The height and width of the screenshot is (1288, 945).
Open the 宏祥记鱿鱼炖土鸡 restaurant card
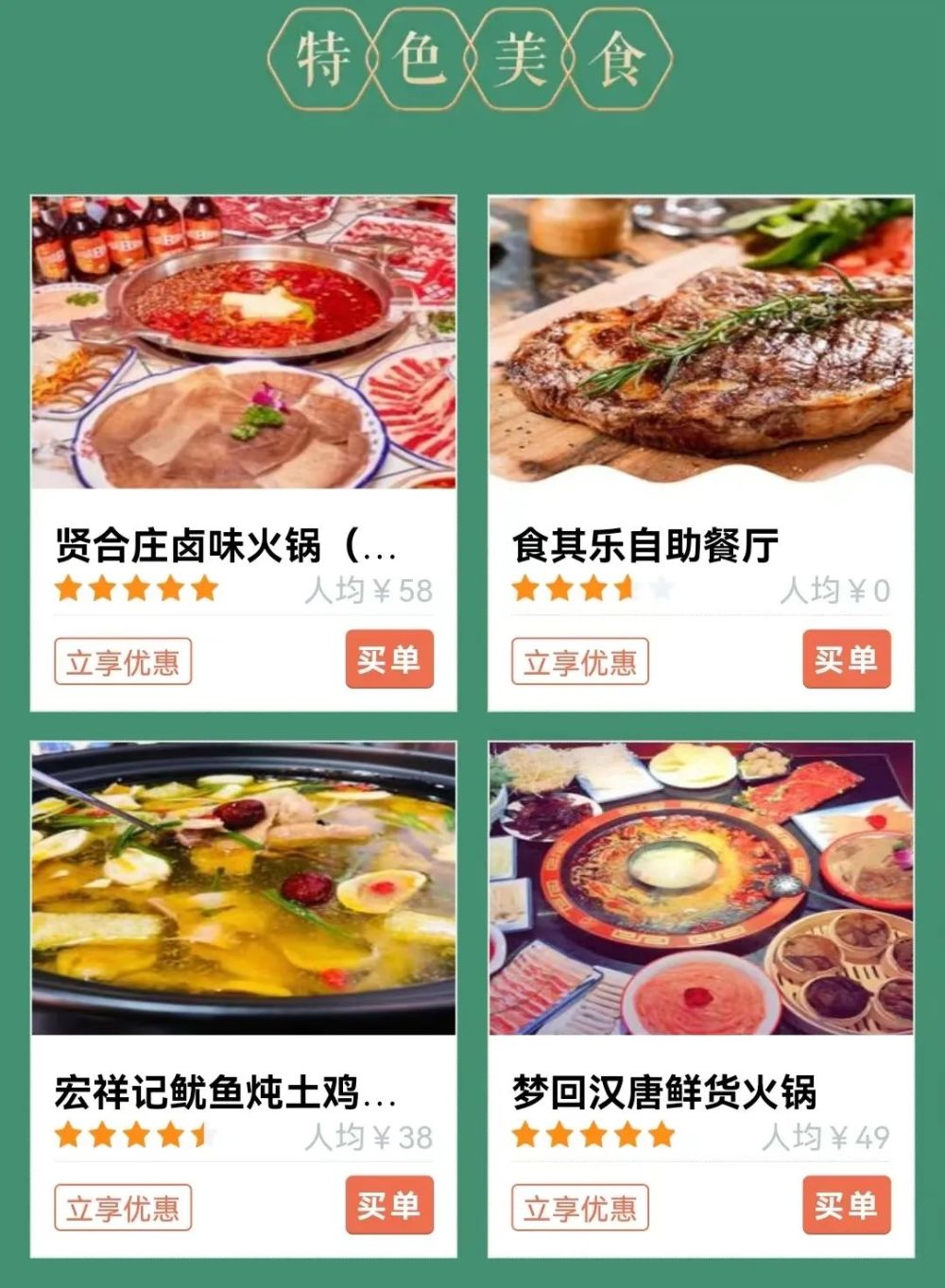[x=243, y=888]
